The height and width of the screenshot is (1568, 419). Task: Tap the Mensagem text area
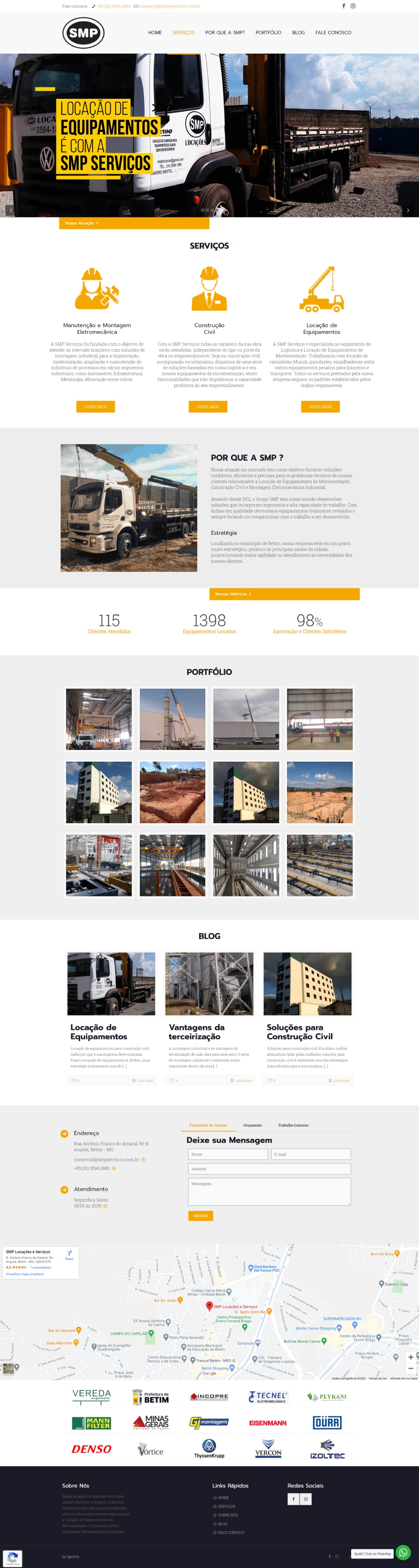pyautogui.click(x=269, y=1191)
